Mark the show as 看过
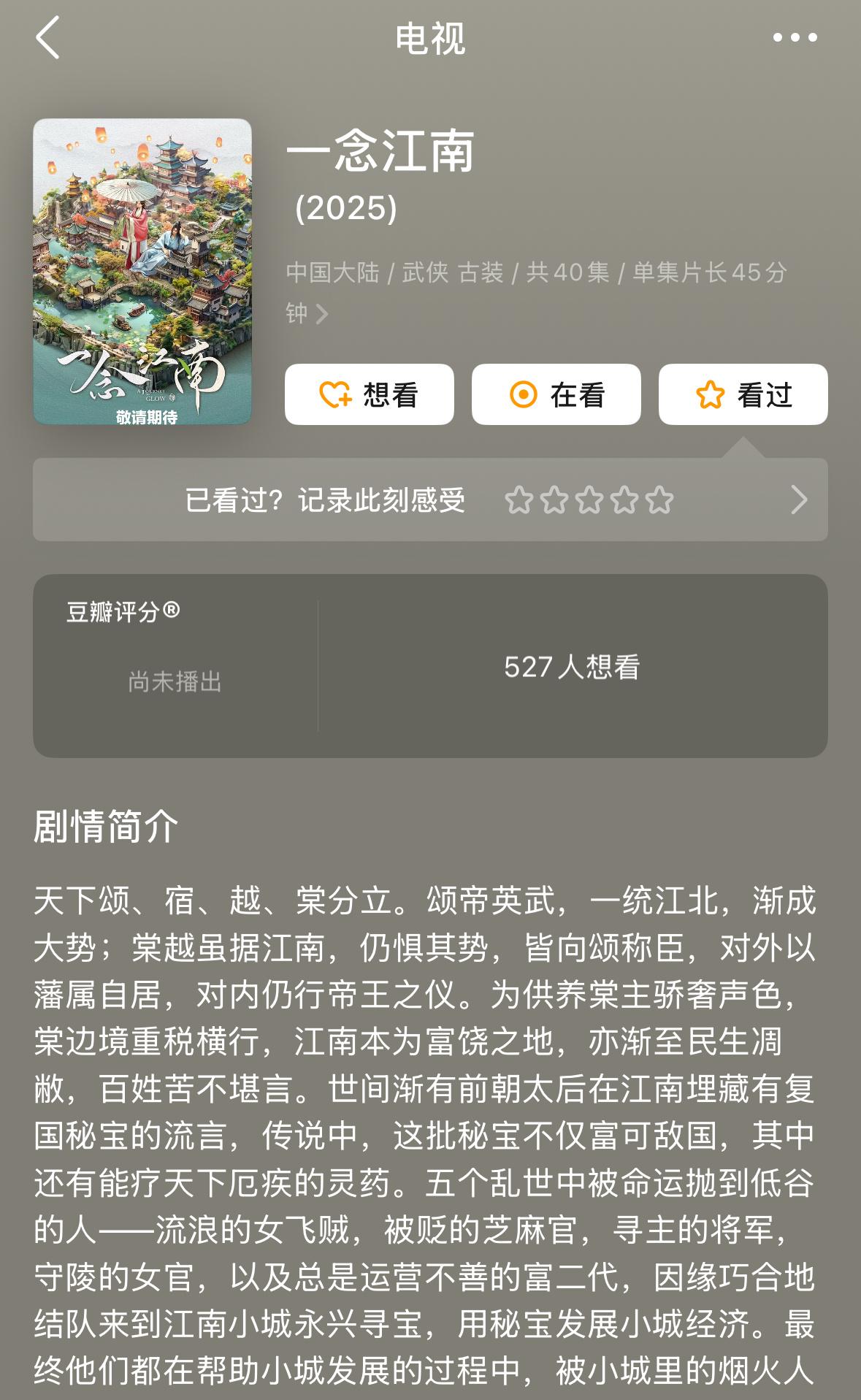This screenshot has height=1400, width=861. point(743,395)
